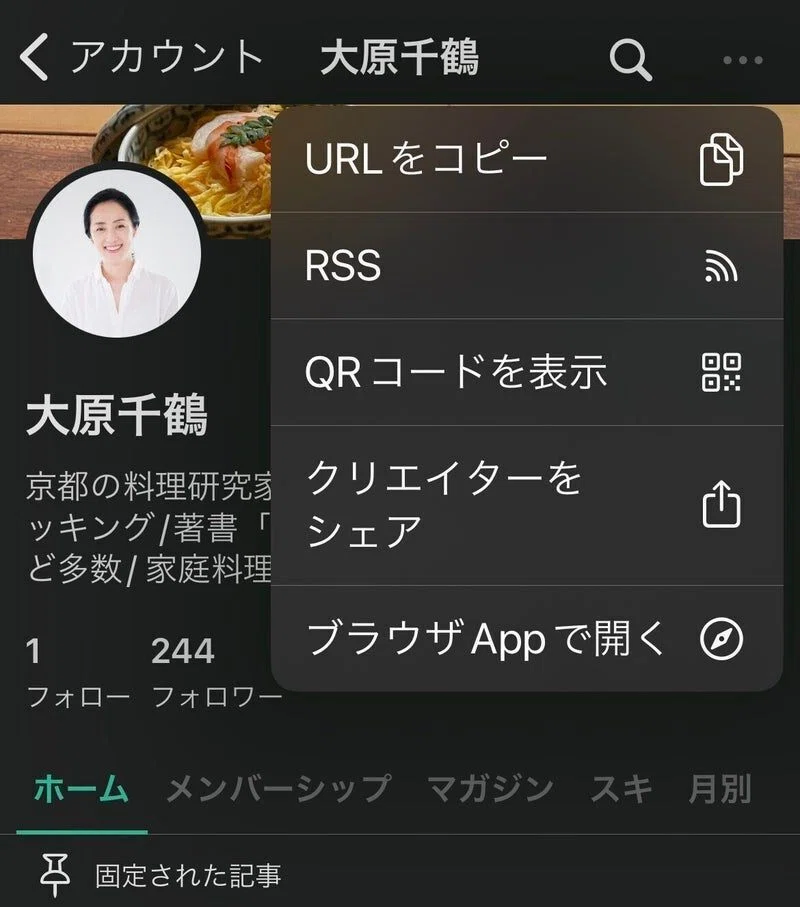Image resolution: width=800 pixels, height=907 pixels.
Task: Tap クリエイターをシェア
Action: pos(527,506)
